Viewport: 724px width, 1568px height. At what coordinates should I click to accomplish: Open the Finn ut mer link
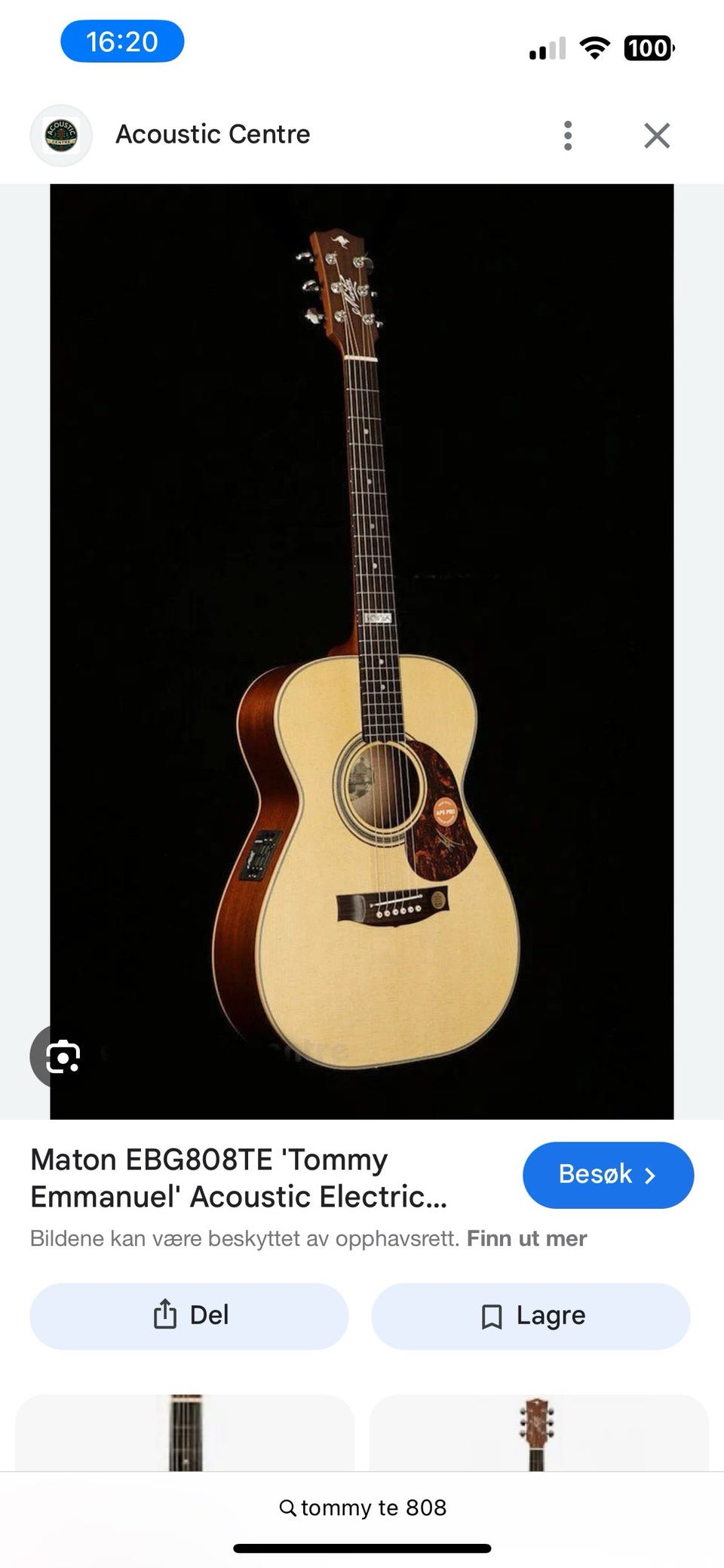click(x=526, y=1238)
